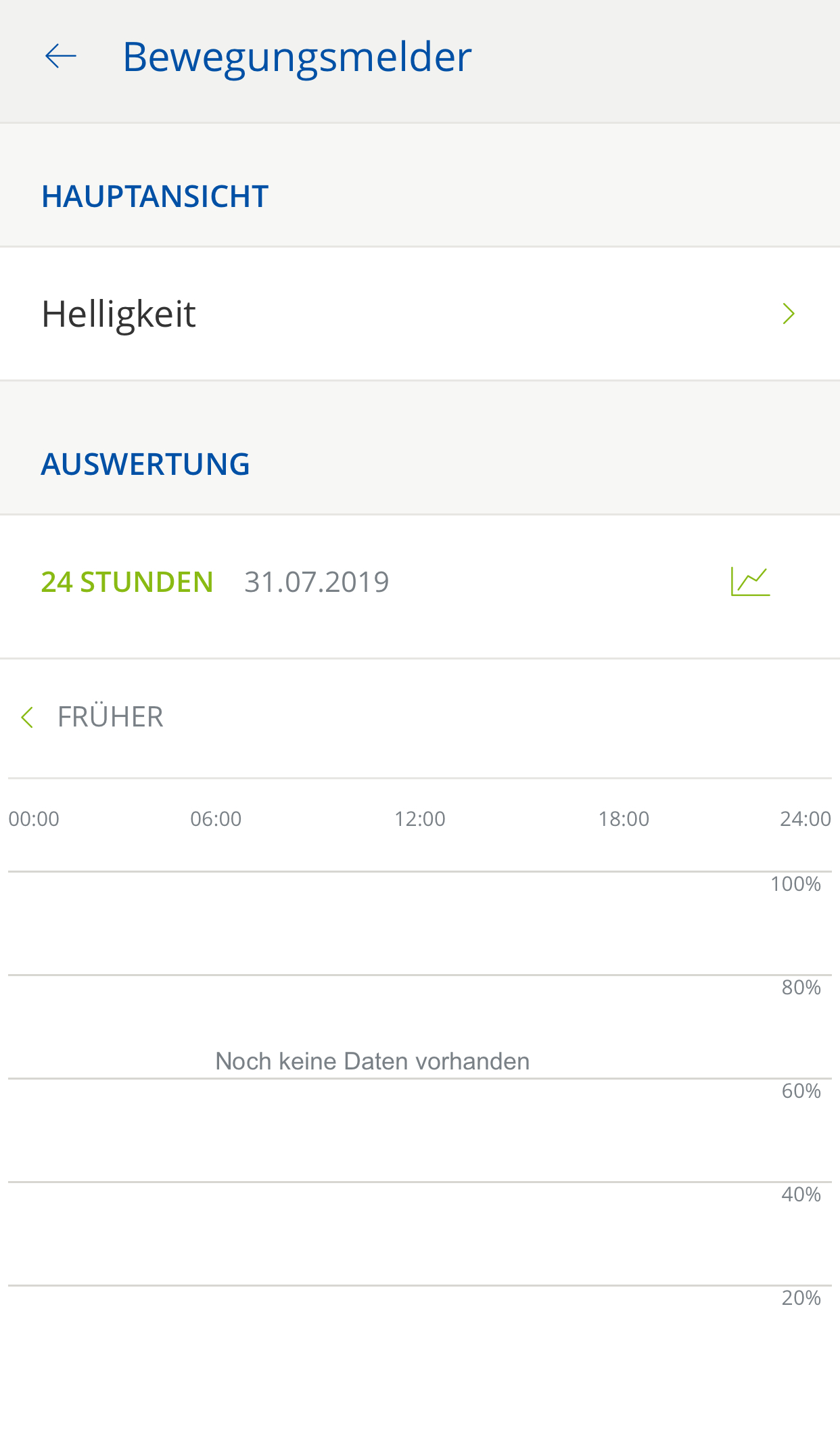The height and width of the screenshot is (1453, 840).
Task: Open the Helligkeit row
Action: pyautogui.click(x=419, y=314)
